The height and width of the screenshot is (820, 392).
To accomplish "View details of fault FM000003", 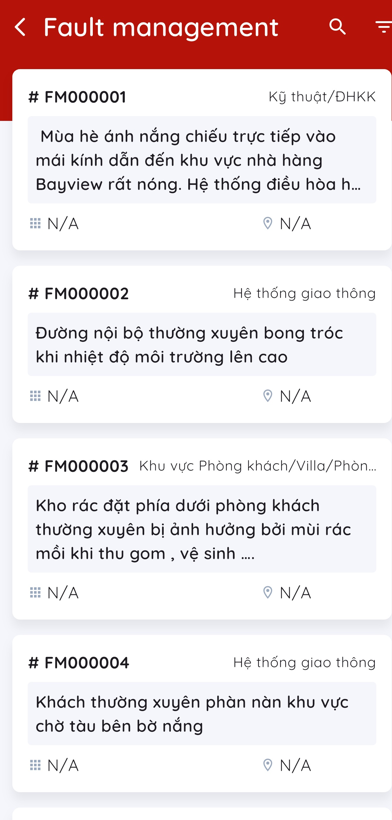I will tap(202, 529).
